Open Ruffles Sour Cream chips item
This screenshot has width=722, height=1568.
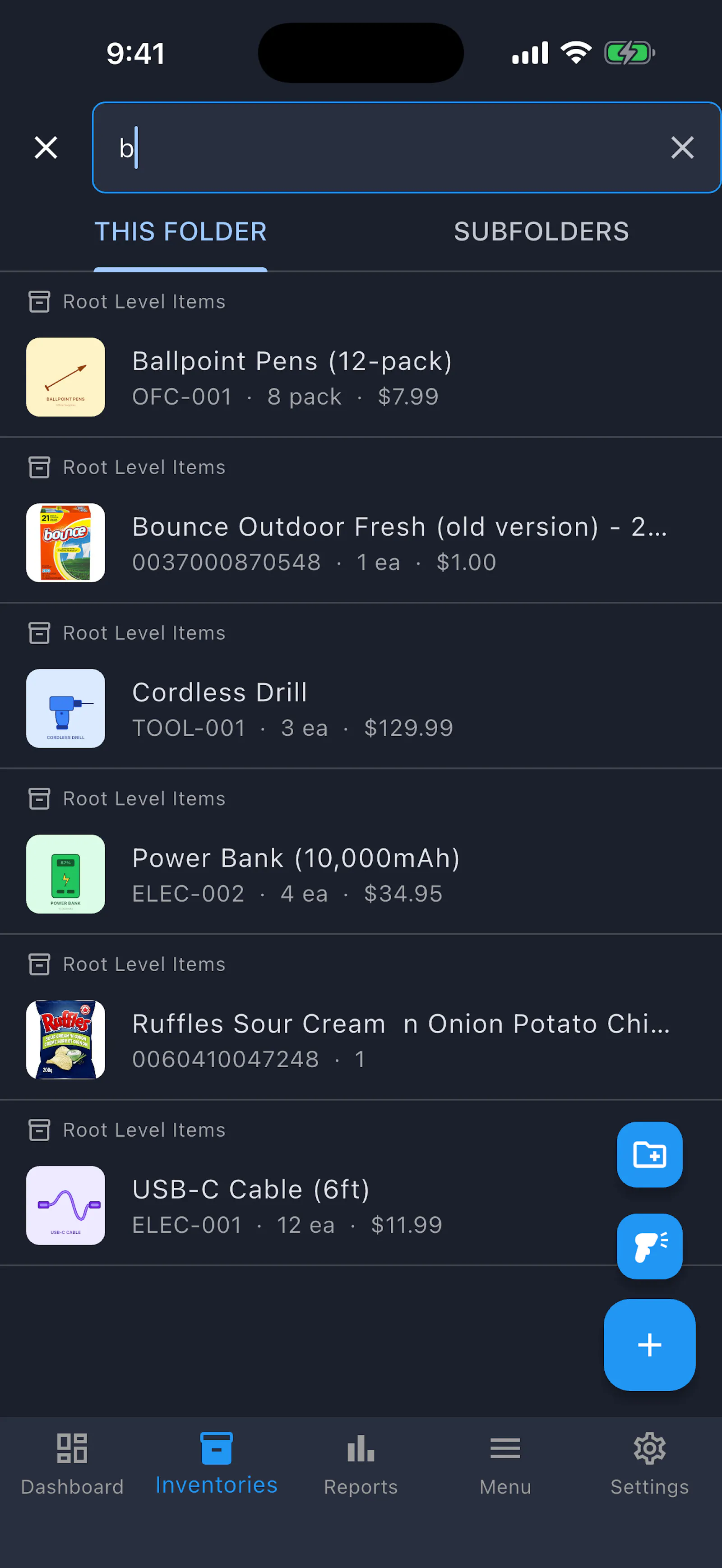click(361, 1039)
